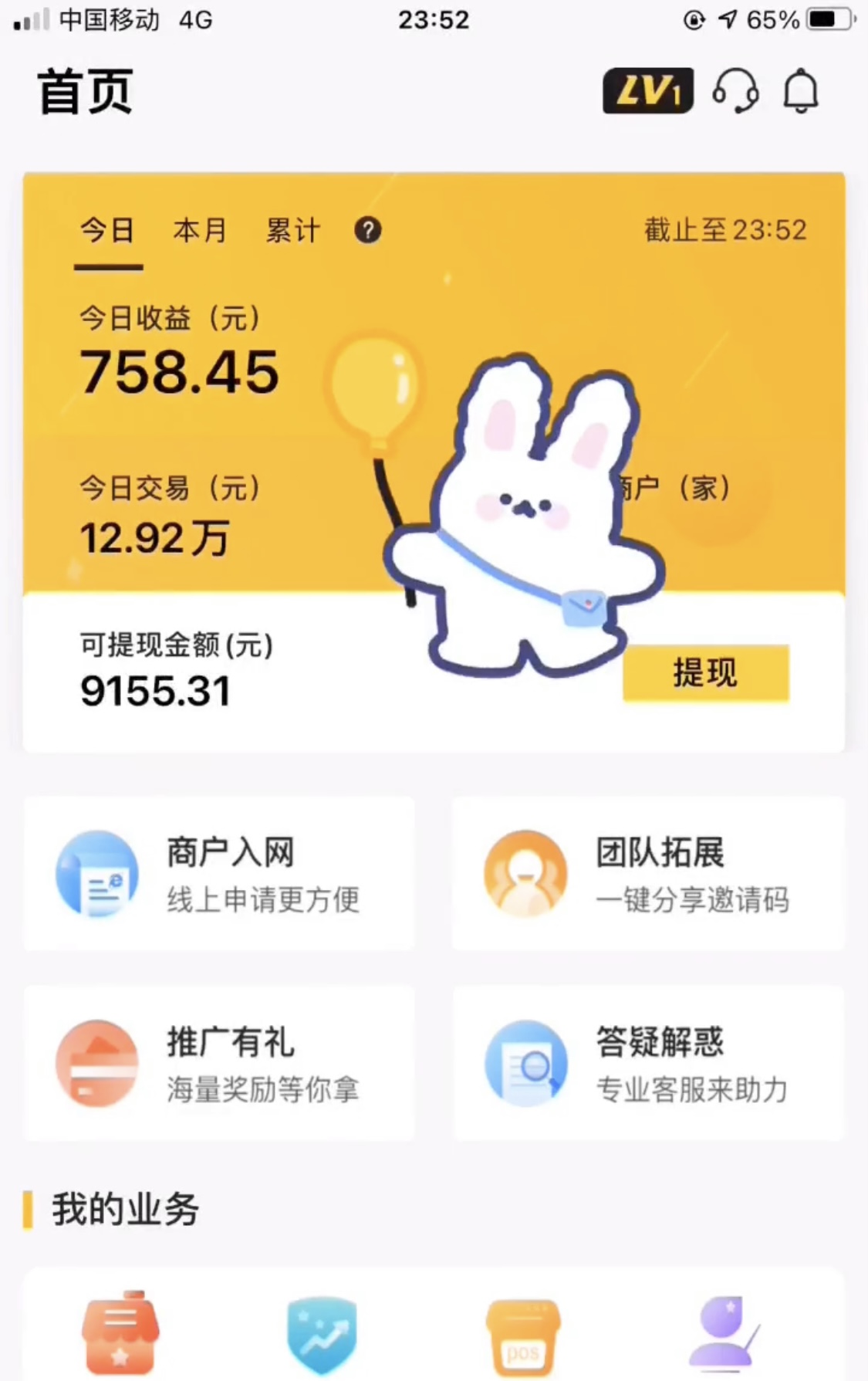Switch to the 累计 tab
This screenshot has width=868, height=1381.
292,229
